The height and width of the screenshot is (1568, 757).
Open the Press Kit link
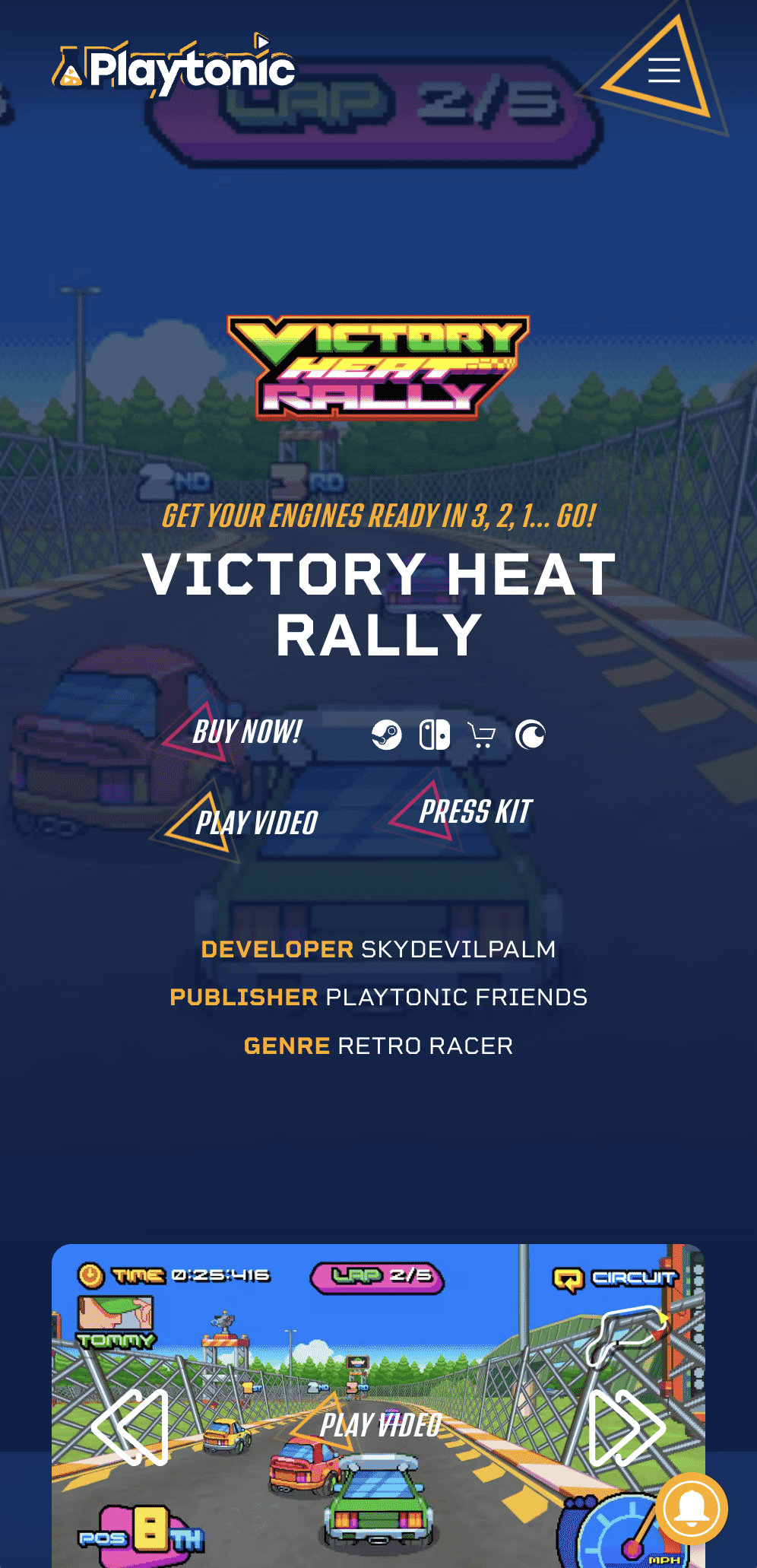[475, 811]
